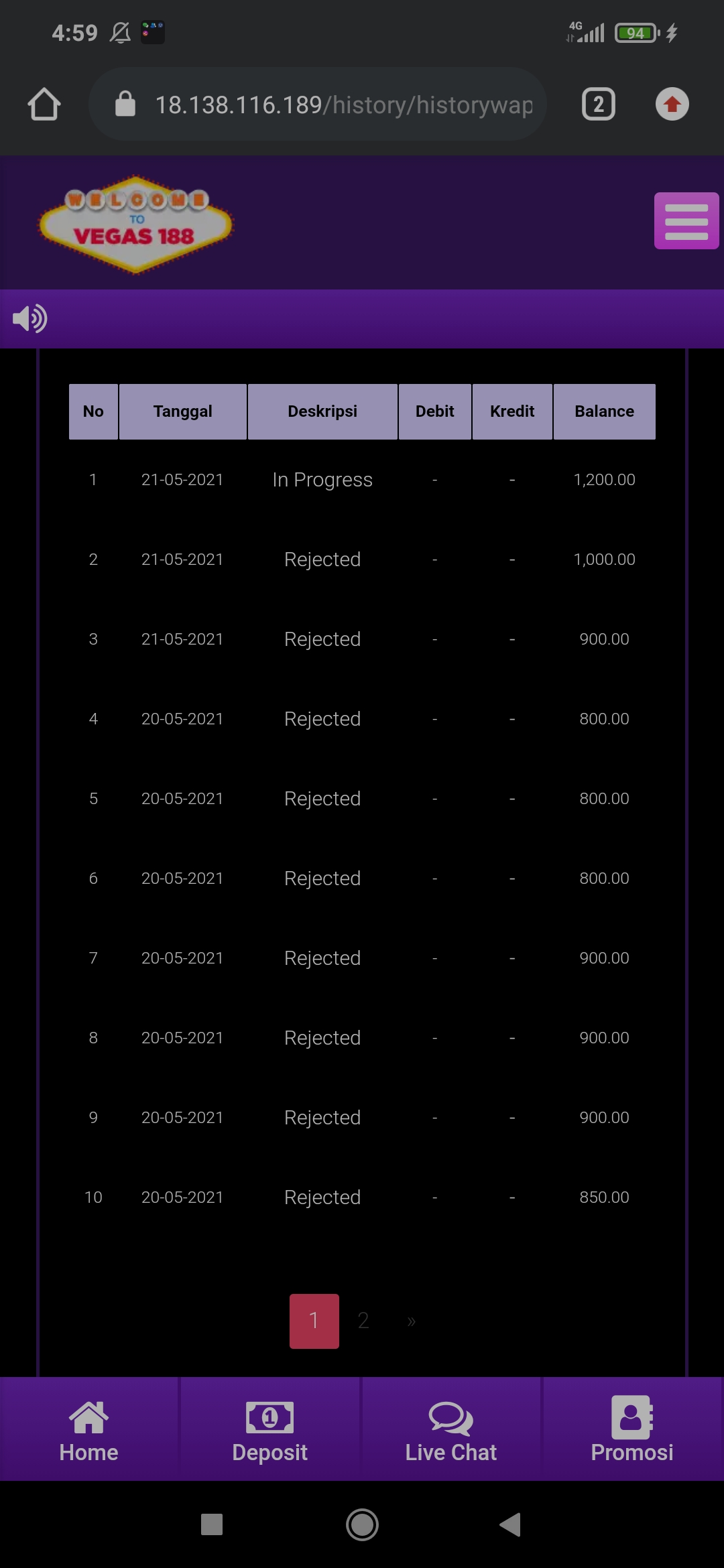Image resolution: width=724 pixels, height=1568 pixels.
Task: Open the Promosi tab
Action: 631,1429
